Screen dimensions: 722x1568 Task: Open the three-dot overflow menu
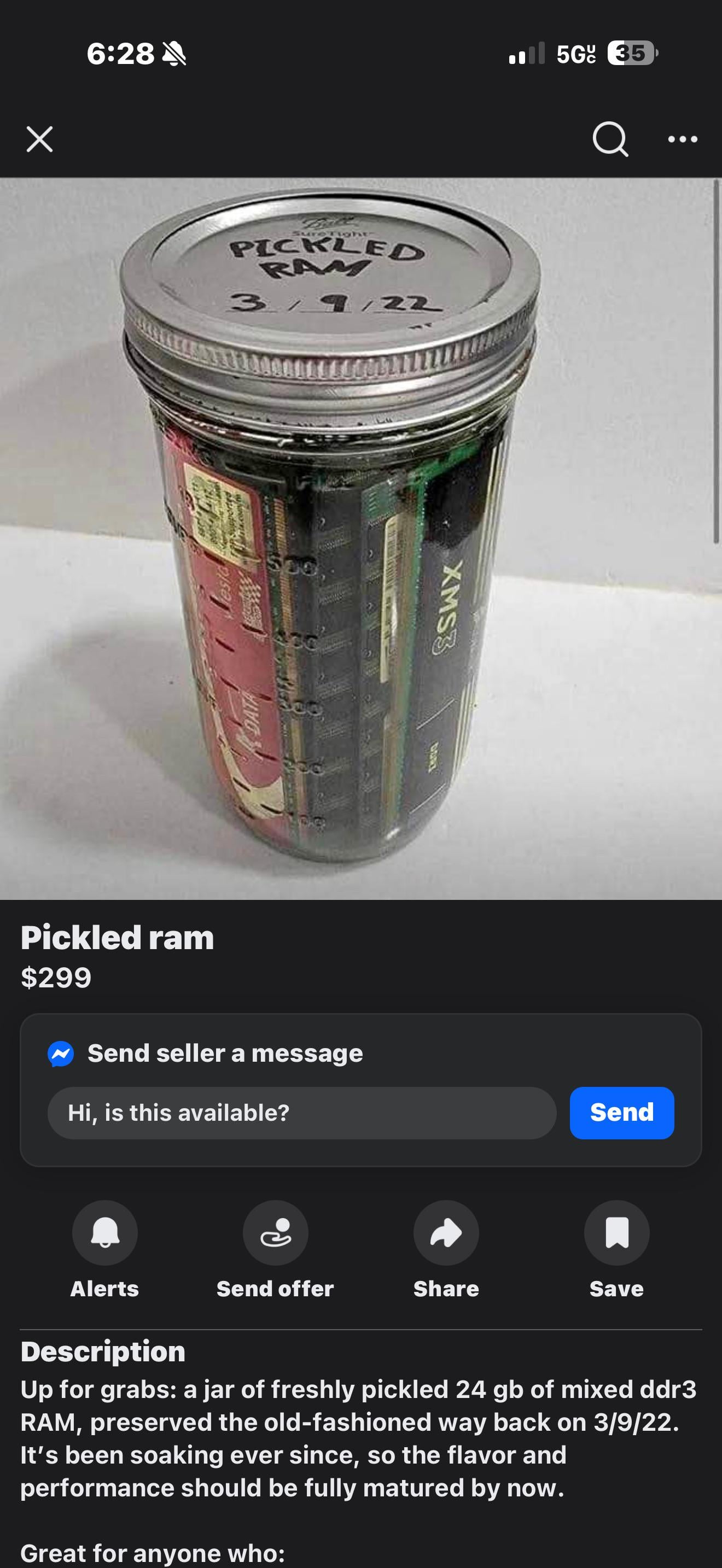point(683,139)
